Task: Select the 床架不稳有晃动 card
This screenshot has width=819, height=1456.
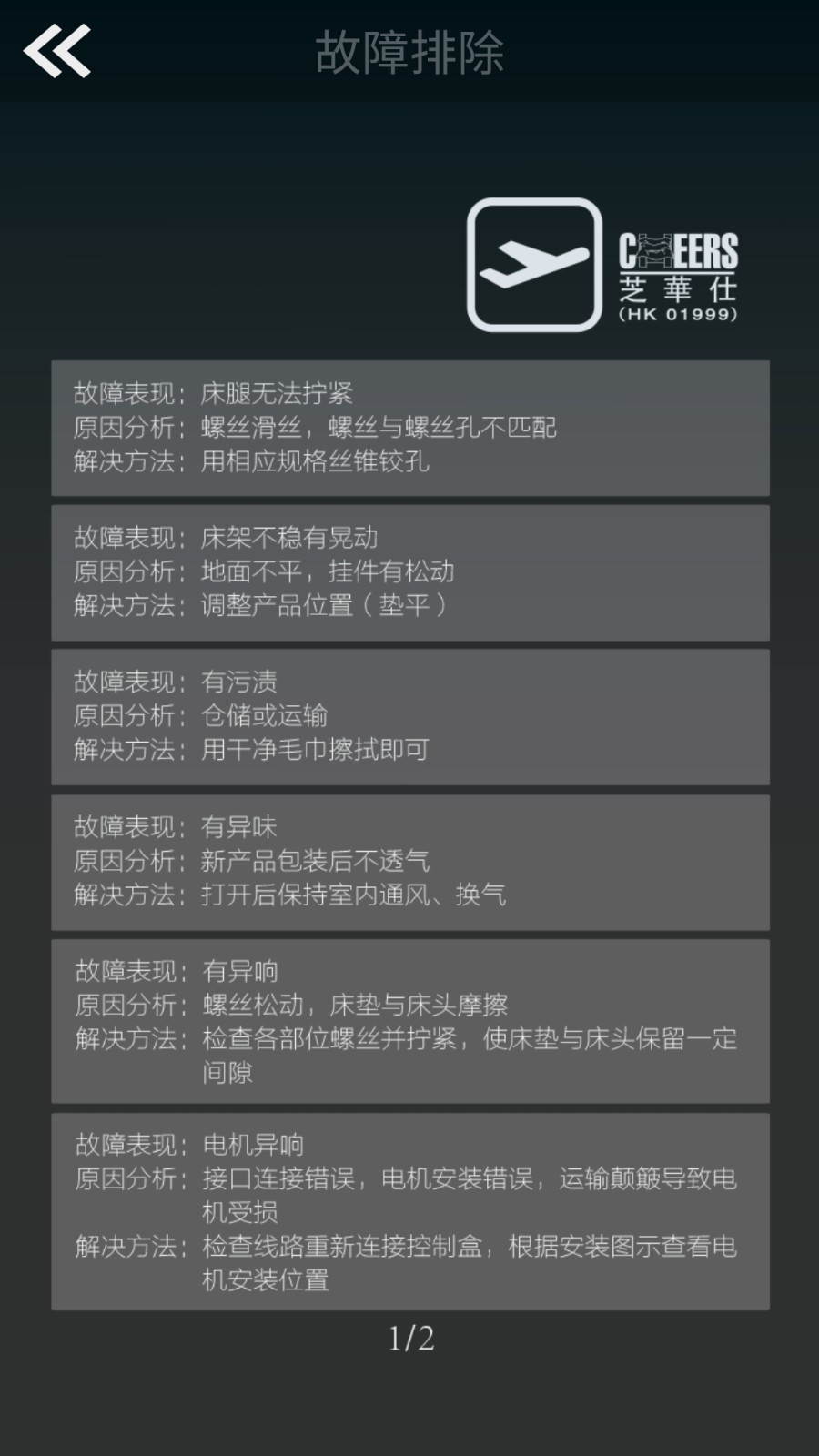Action: (x=409, y=573)
